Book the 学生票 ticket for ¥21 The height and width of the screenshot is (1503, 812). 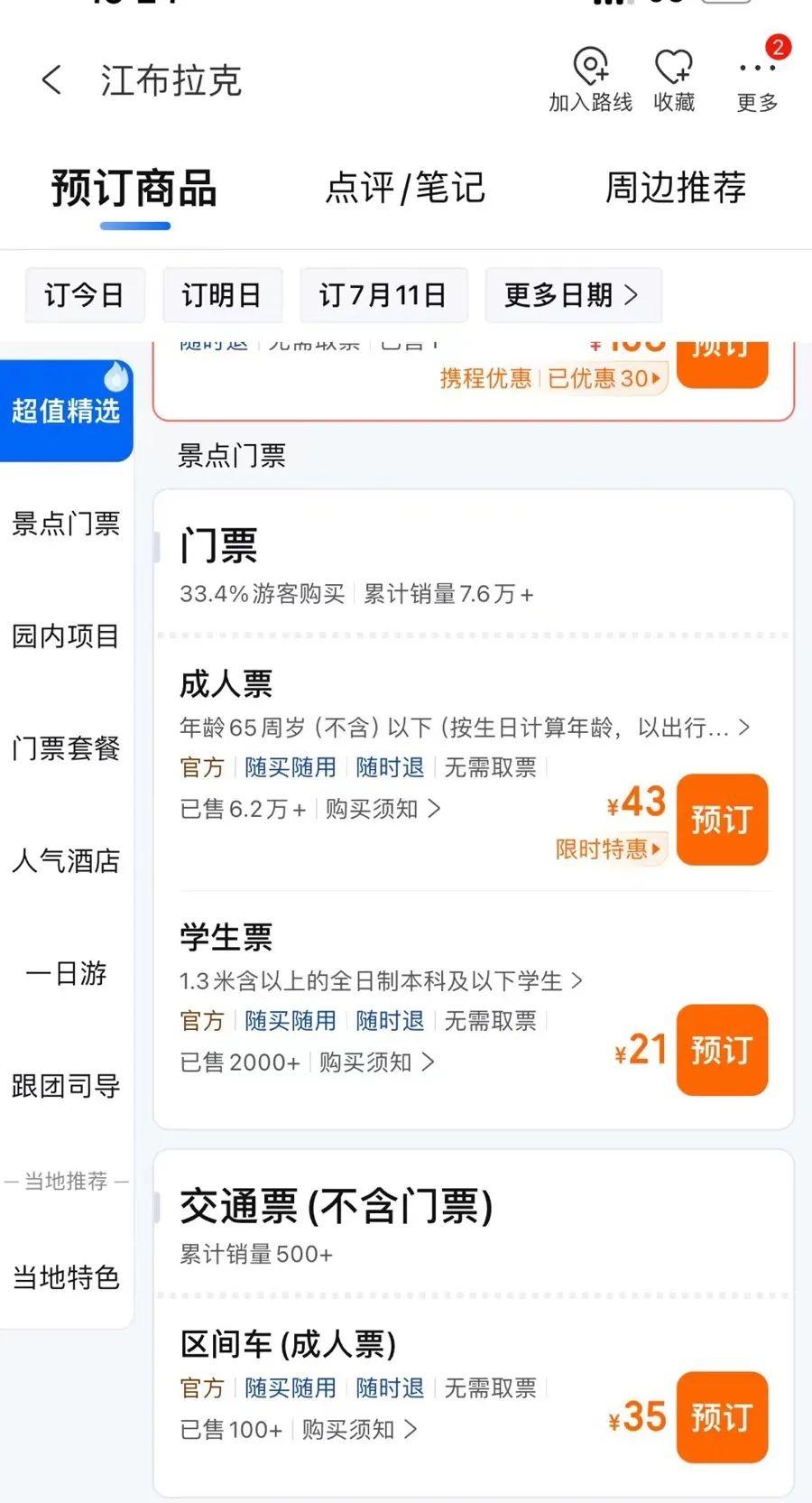coord(722,1050)
